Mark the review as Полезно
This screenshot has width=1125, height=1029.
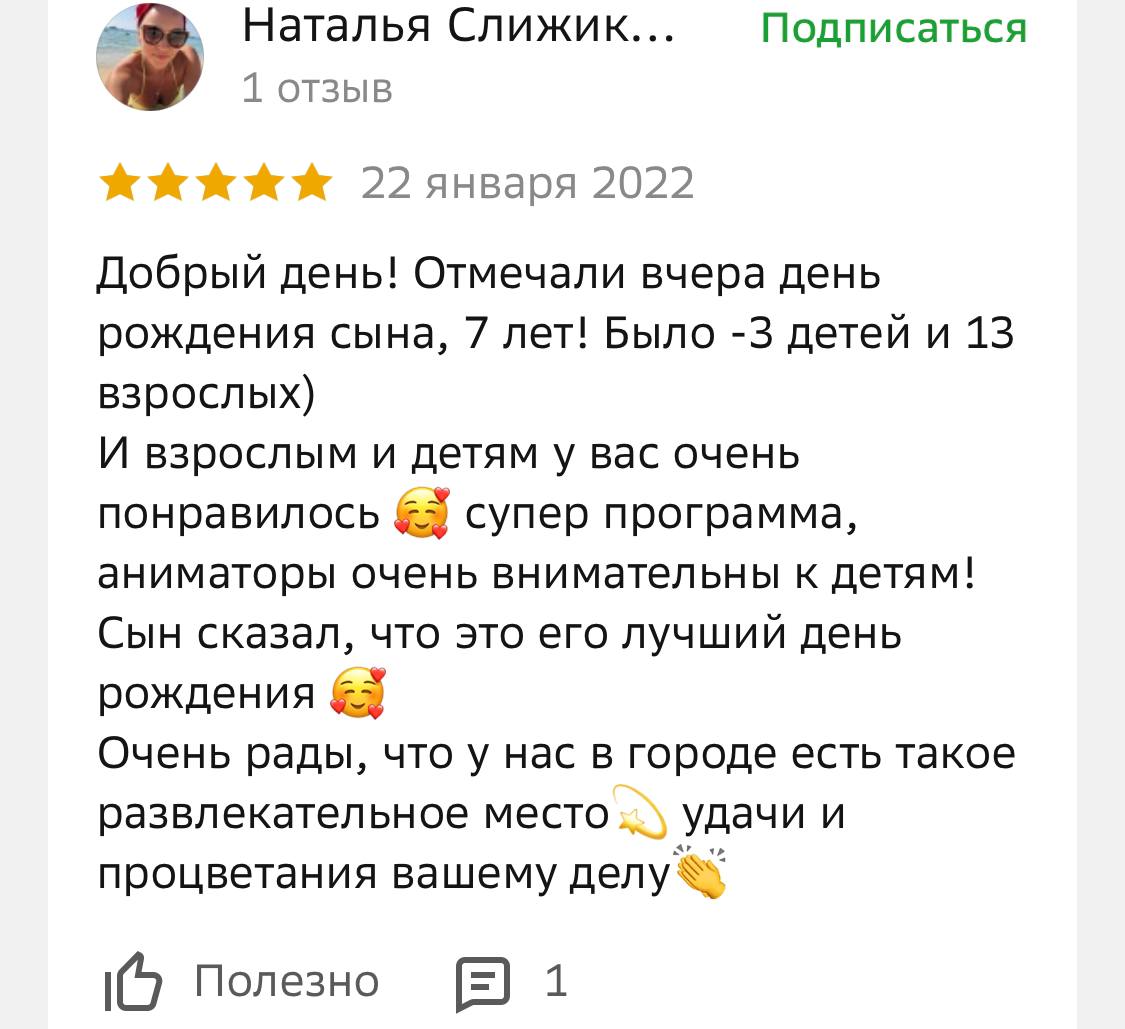tap(243, 981)
